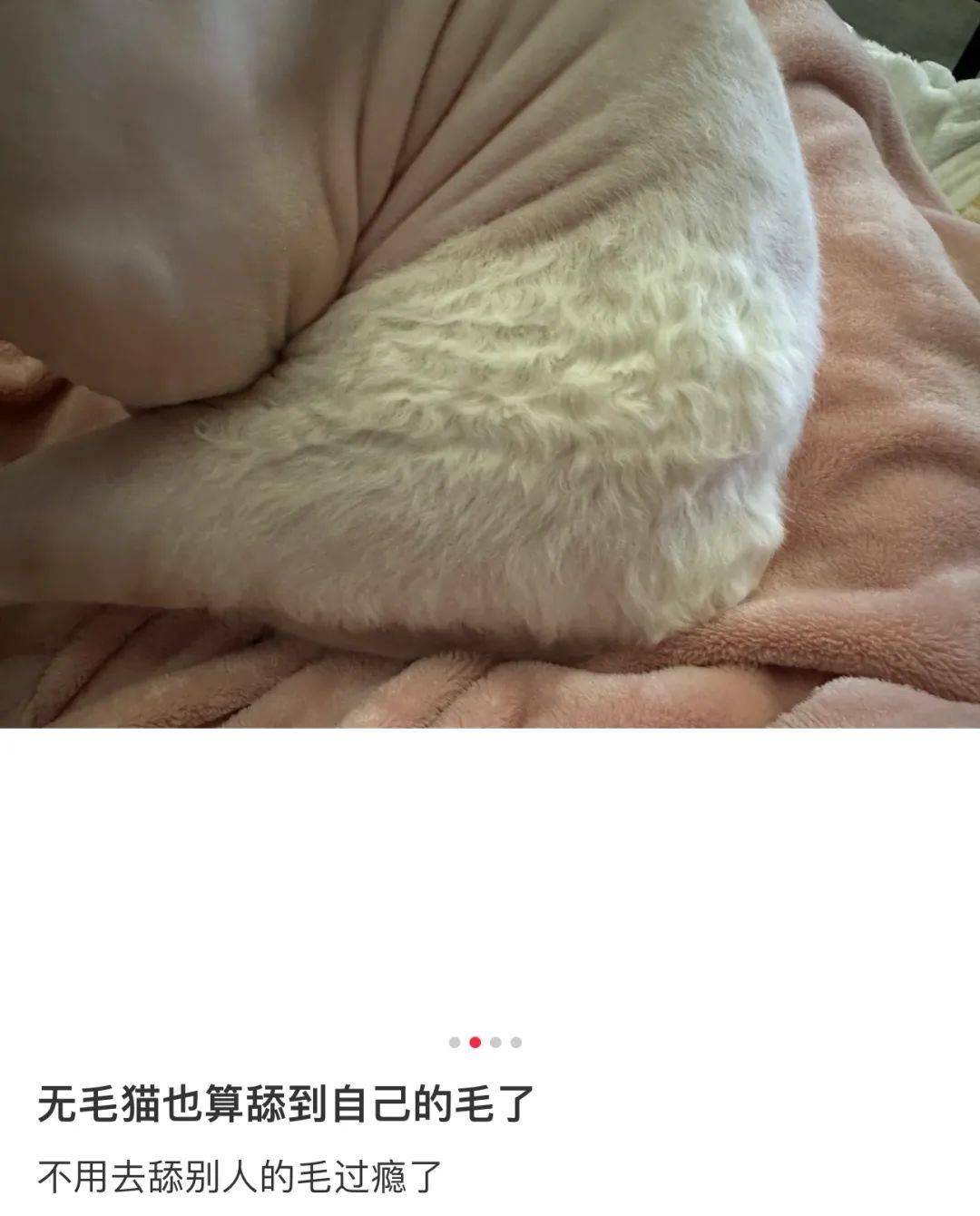Open the hairless cat photo full screen
Viewport: 980px width, 1216px height.
click(x=490, y=363)
